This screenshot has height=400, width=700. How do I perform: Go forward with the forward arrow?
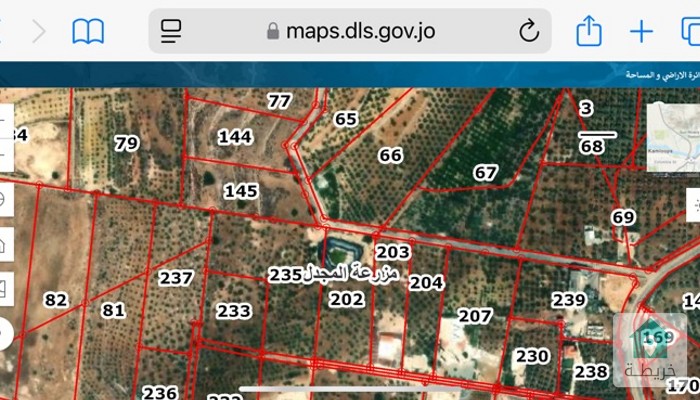tap(39, 32)
